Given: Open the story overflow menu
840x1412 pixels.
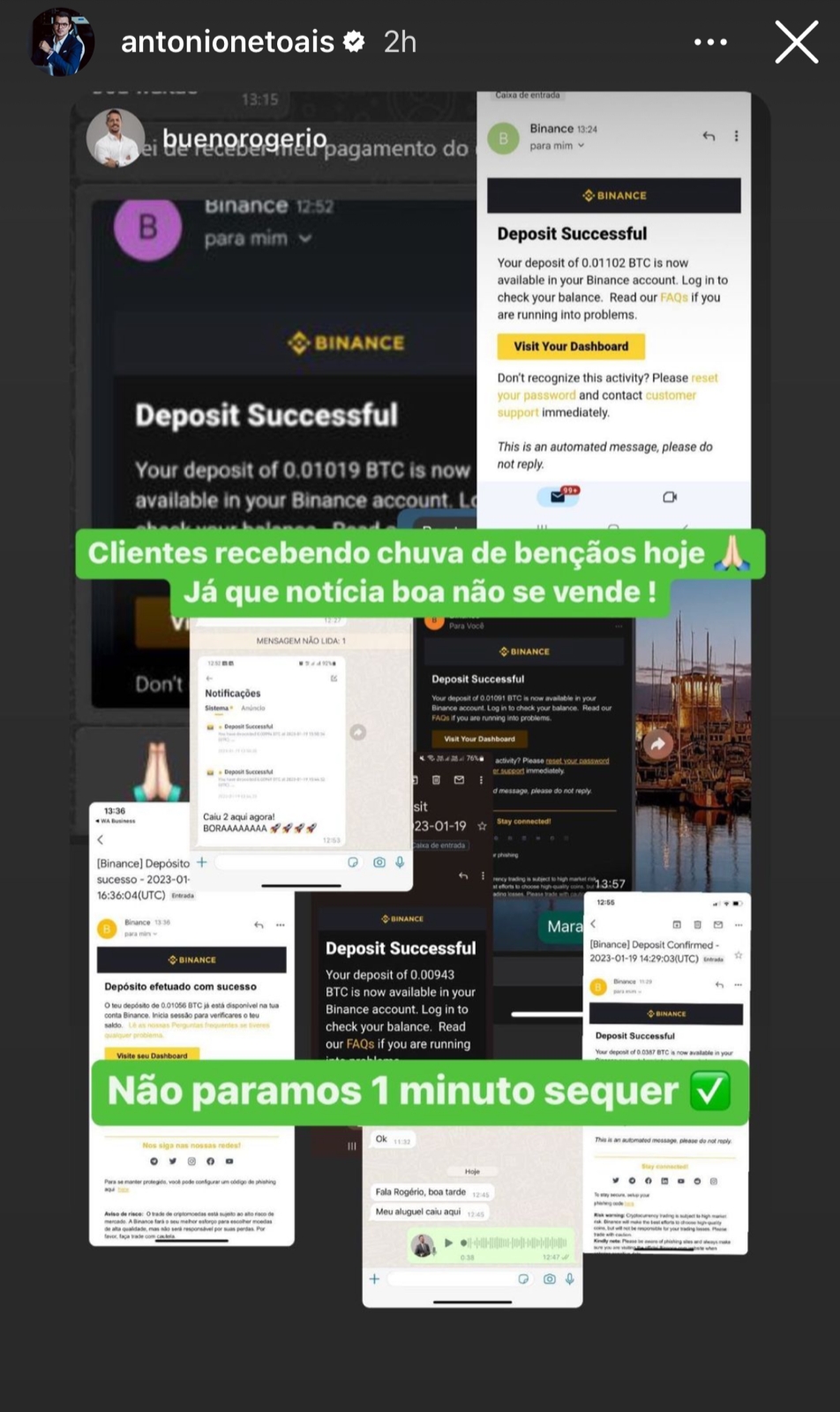Looking at the screenshot, I should (x=710, y=41).
